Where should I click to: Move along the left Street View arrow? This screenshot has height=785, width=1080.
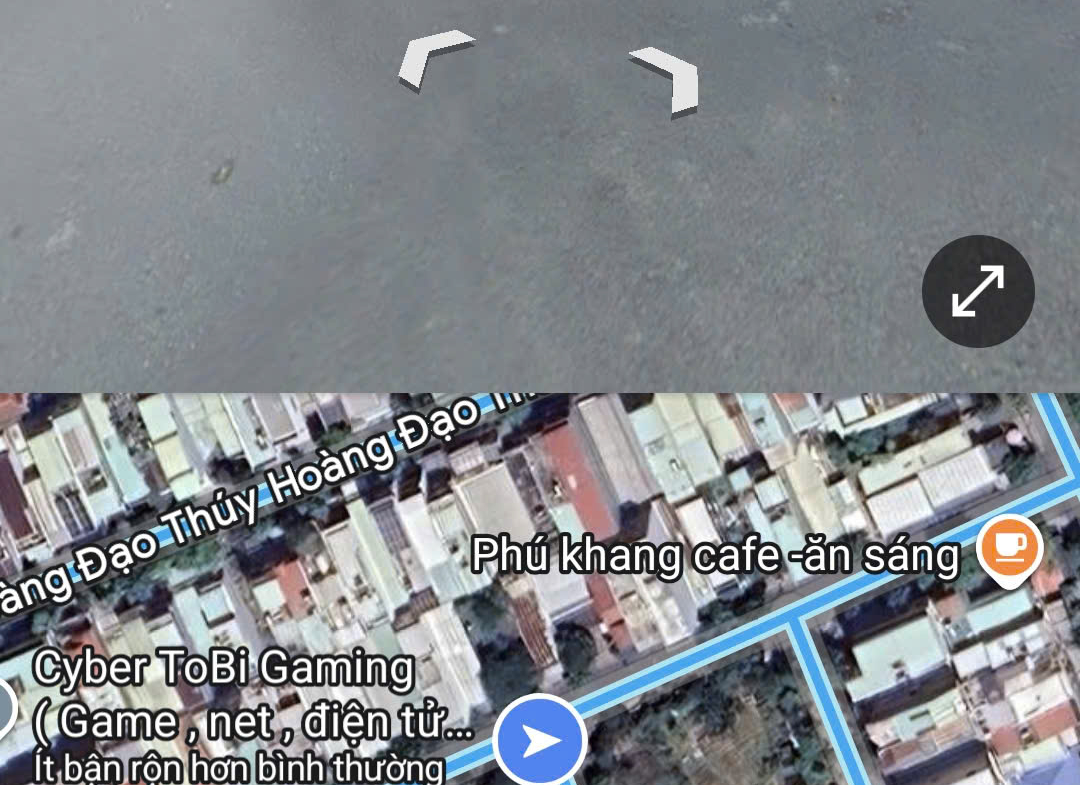point(432,60)
